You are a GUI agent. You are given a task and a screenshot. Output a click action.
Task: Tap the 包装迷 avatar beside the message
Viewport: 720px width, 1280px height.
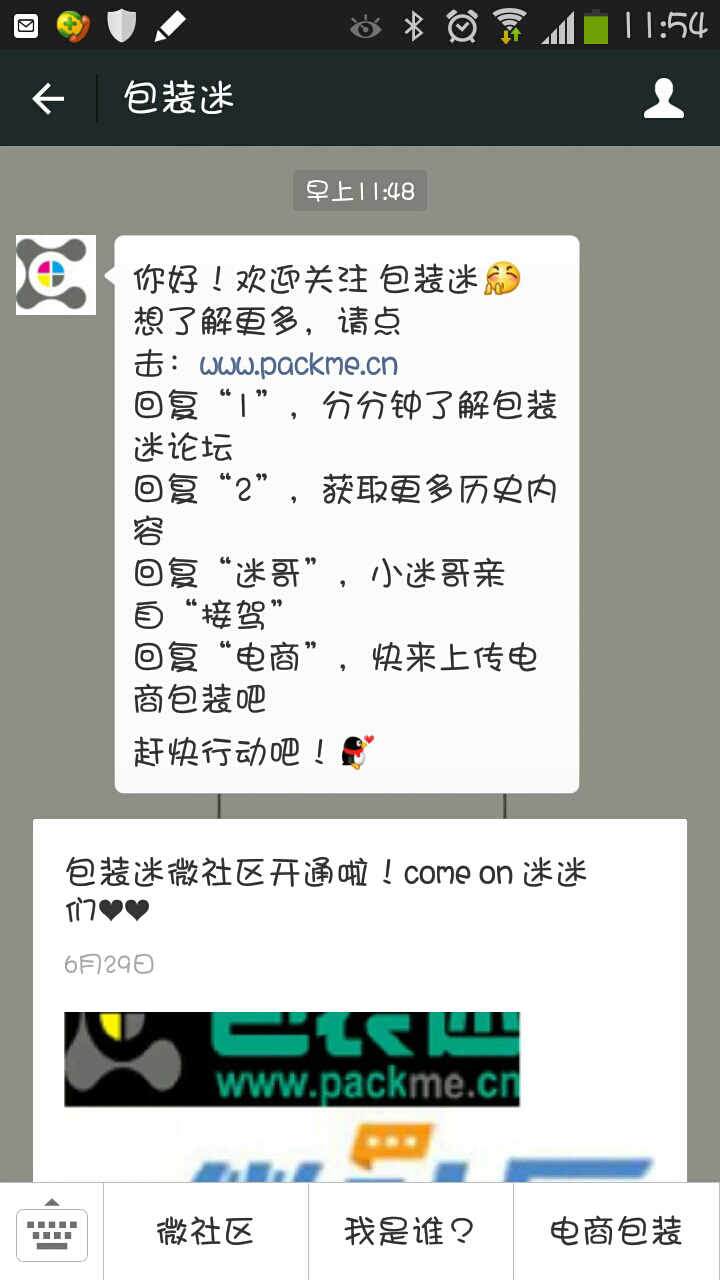coord(56,275)
